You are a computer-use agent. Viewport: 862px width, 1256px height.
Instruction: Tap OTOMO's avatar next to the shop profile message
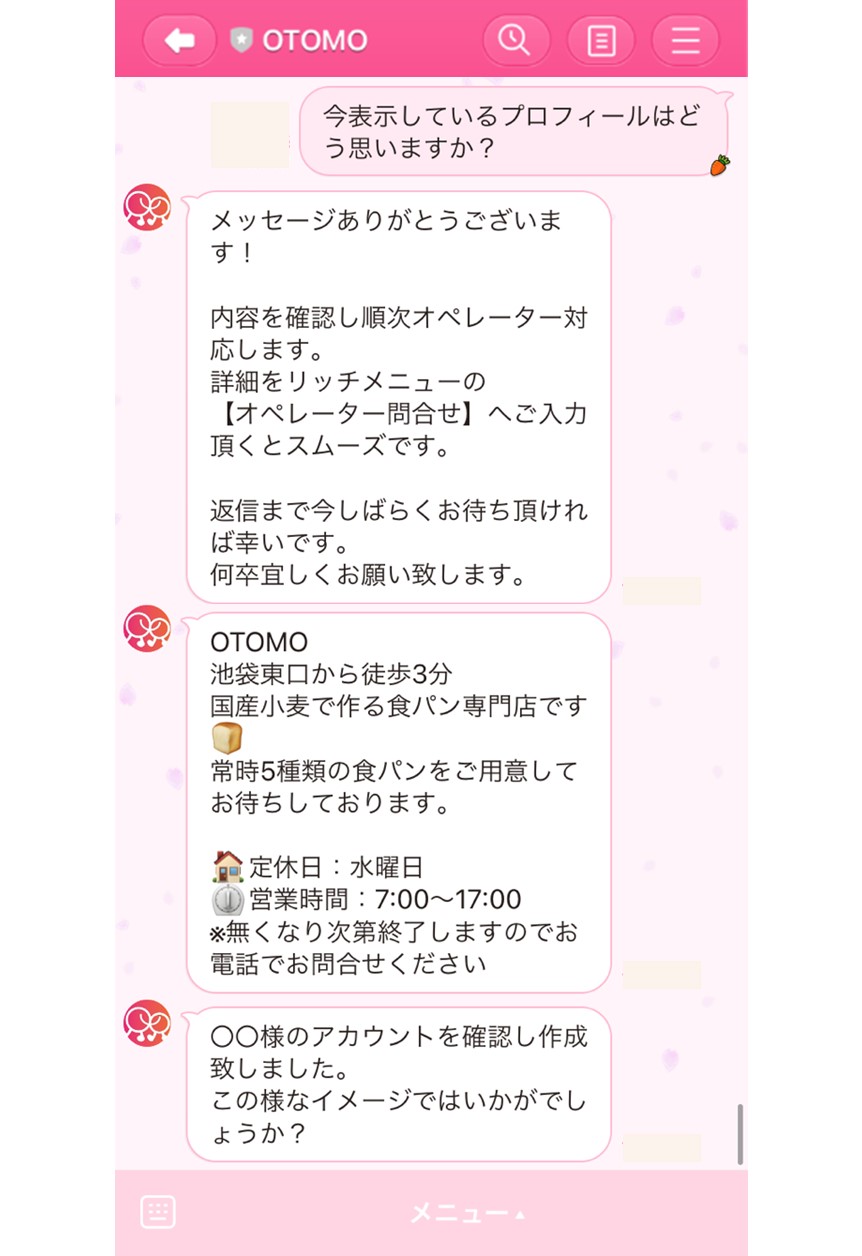pyautogui.click(x=146, y=630)
